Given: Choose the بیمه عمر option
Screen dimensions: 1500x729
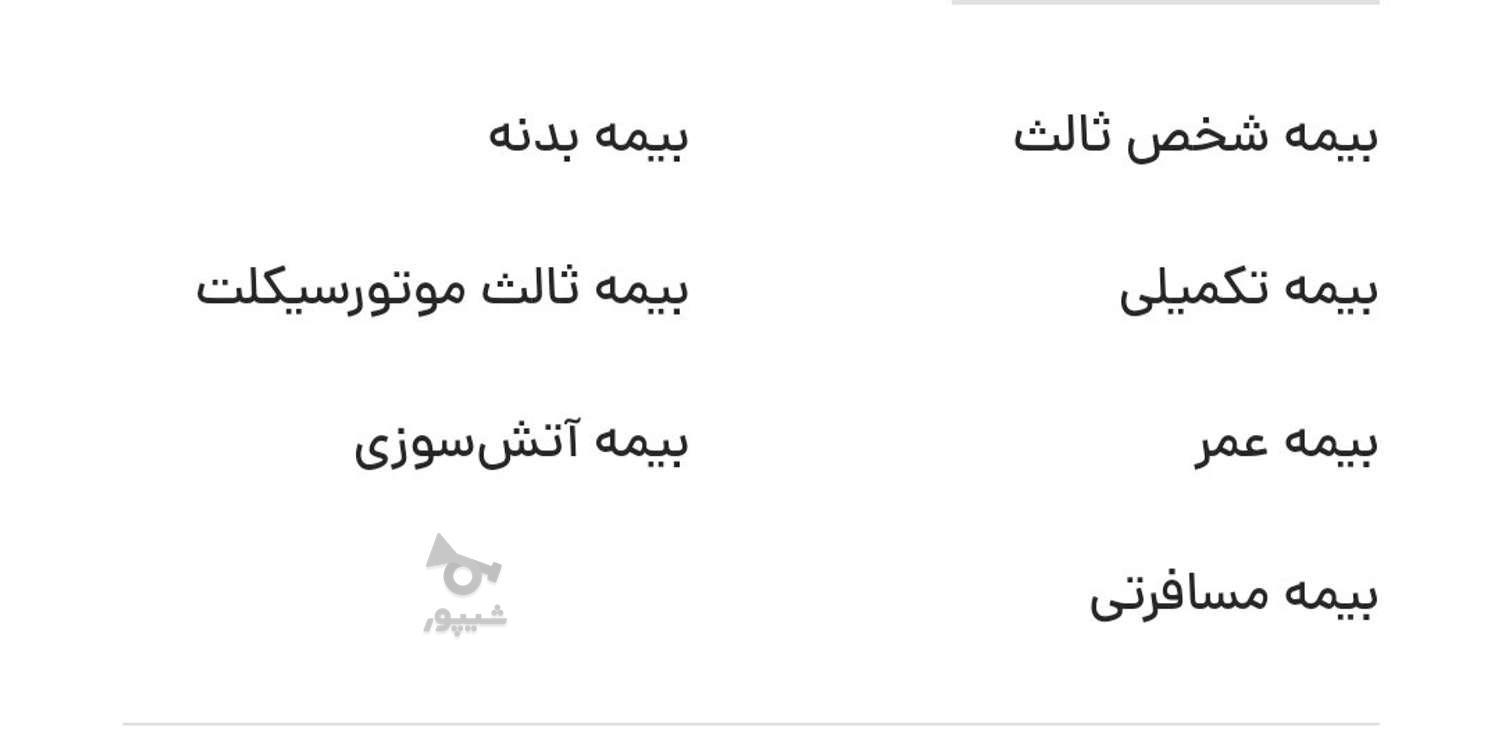Looking at the screenshot, I should [x=1286, y=442].
